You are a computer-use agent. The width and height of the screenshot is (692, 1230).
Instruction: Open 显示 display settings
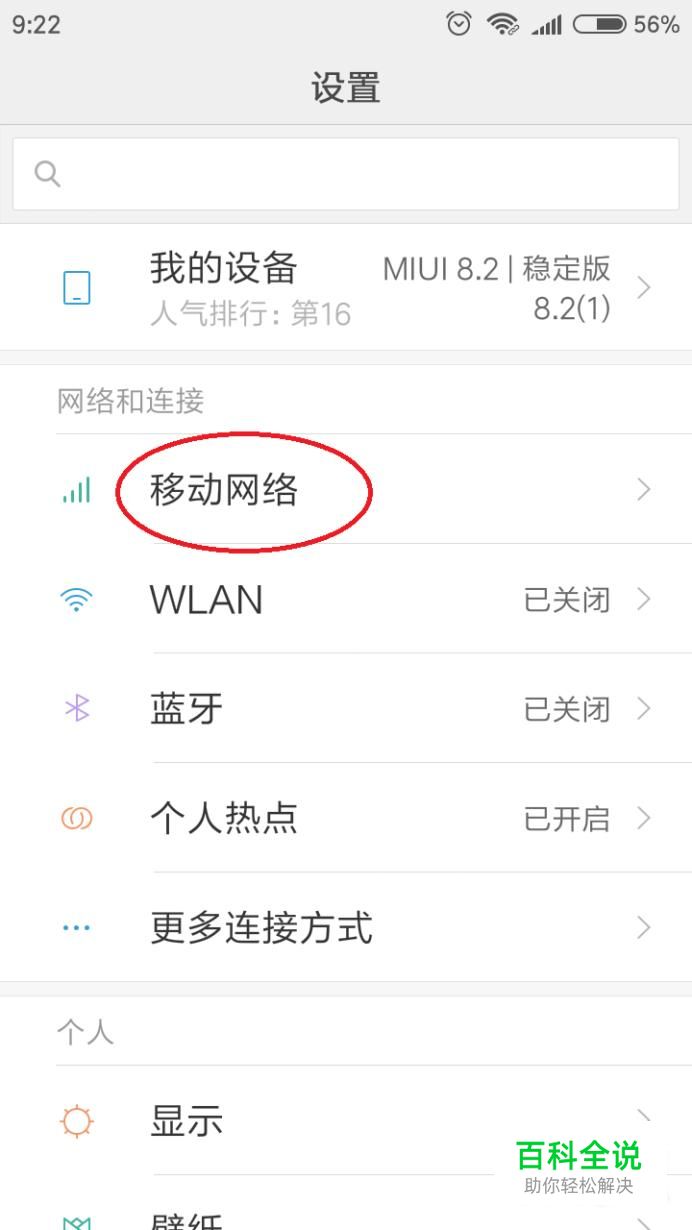pyautogui.click(x=346, y=1120)
